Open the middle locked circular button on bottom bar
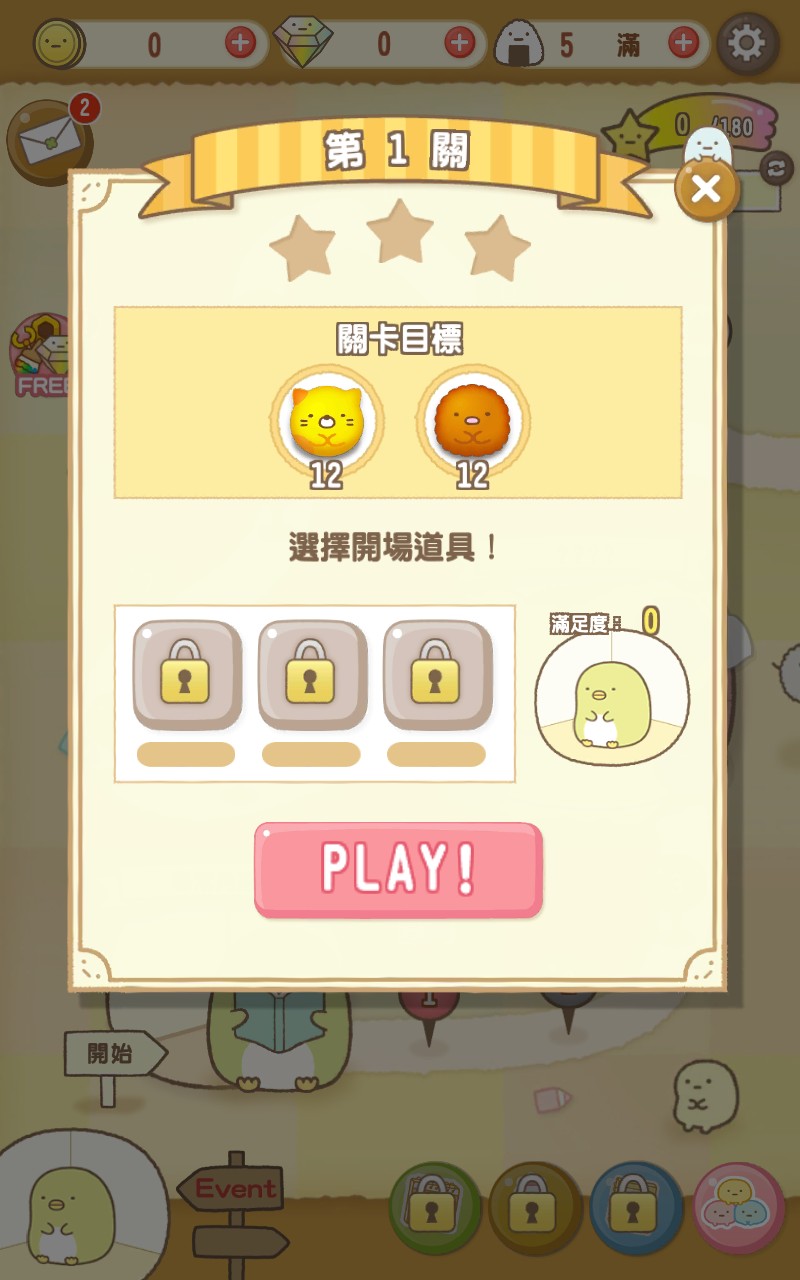Screen dimensions: 800x1280 535,1207
